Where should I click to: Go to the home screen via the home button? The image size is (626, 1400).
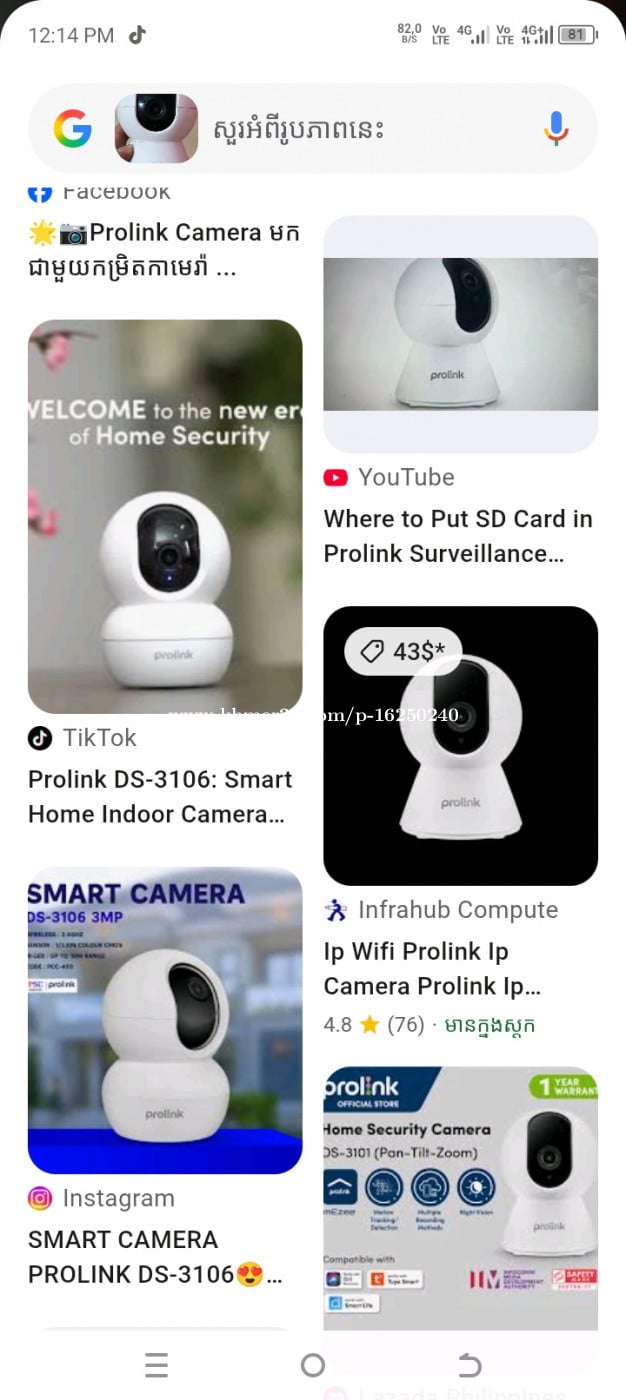click(x=313, y=1365)
